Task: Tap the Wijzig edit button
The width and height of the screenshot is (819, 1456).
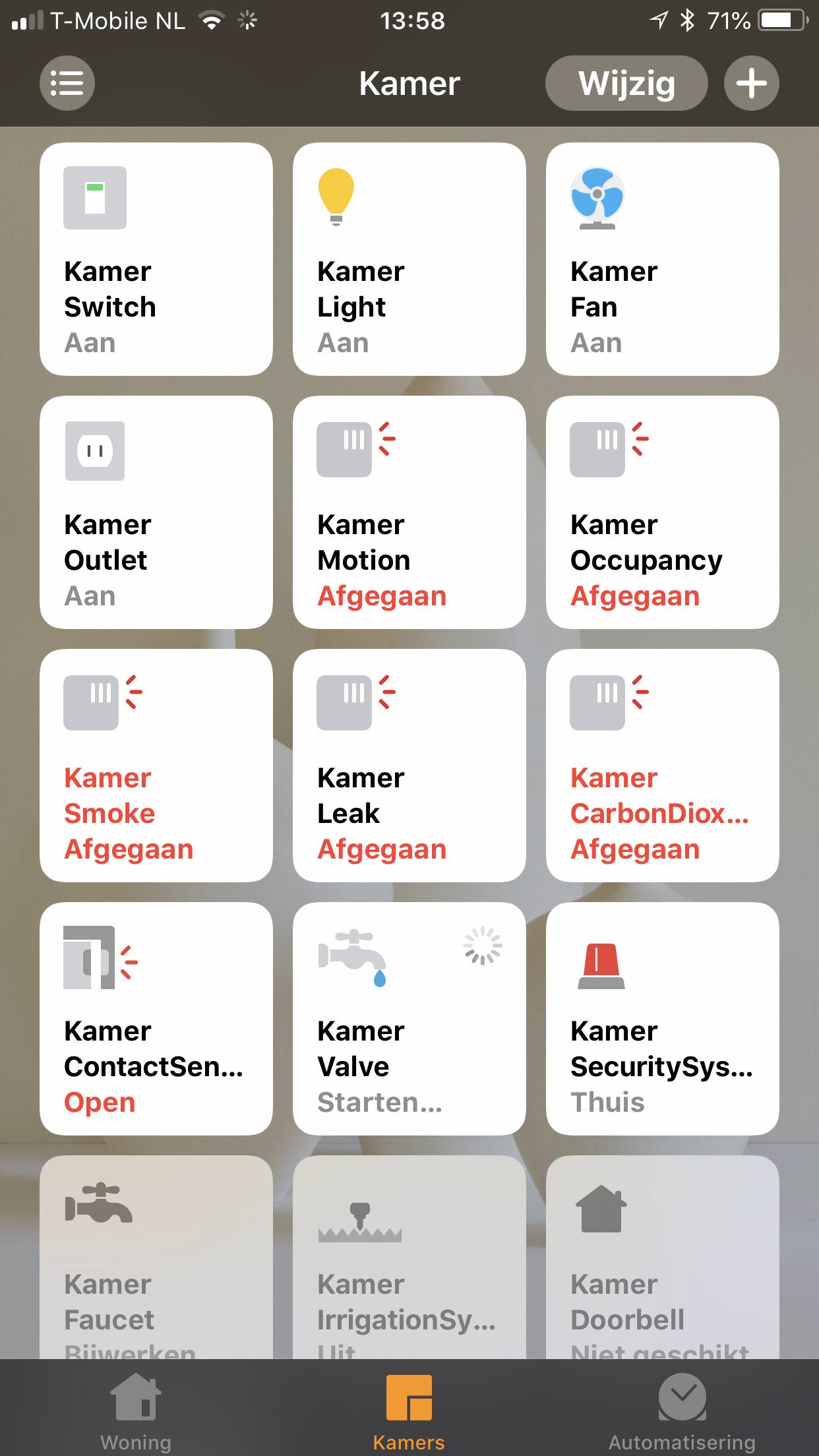Action: [x=626, y=83]
